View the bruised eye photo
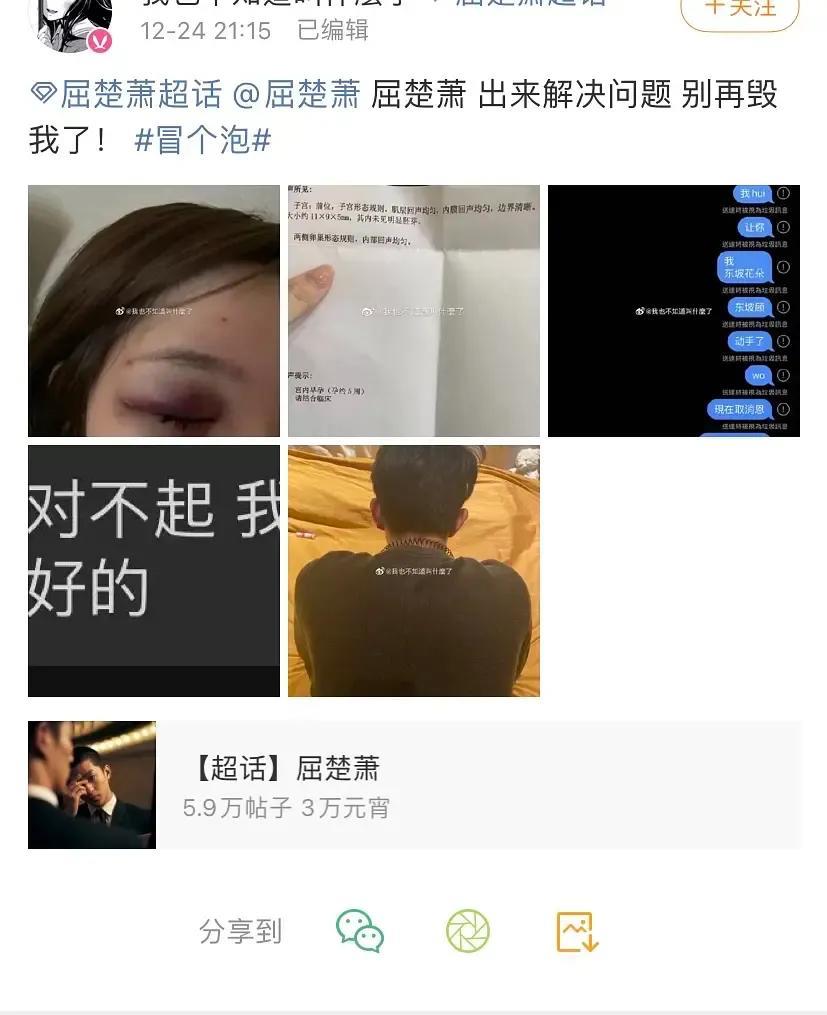Screen dimensions: 827x1015 click(154, 311)
